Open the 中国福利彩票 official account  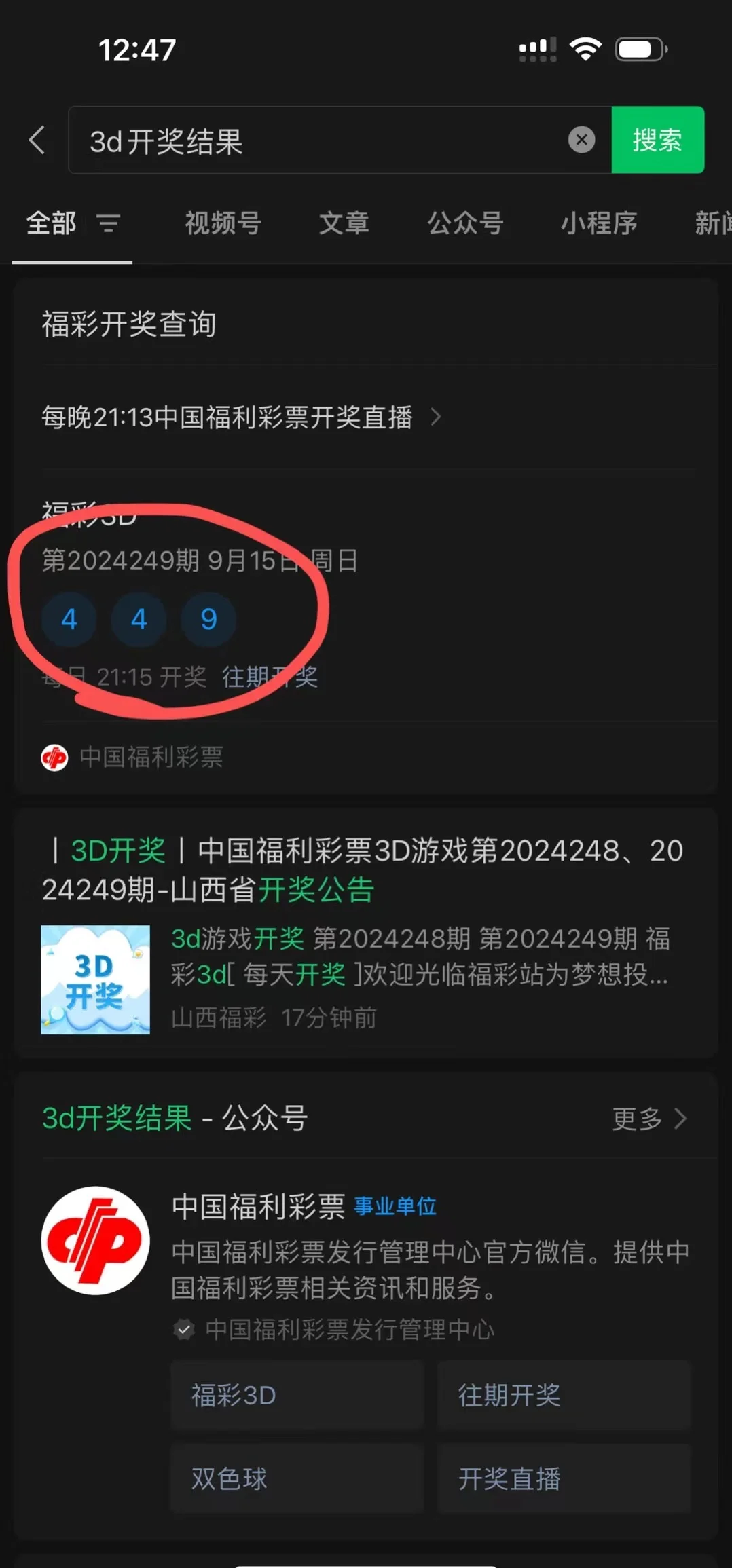[x=258, y=1206]
